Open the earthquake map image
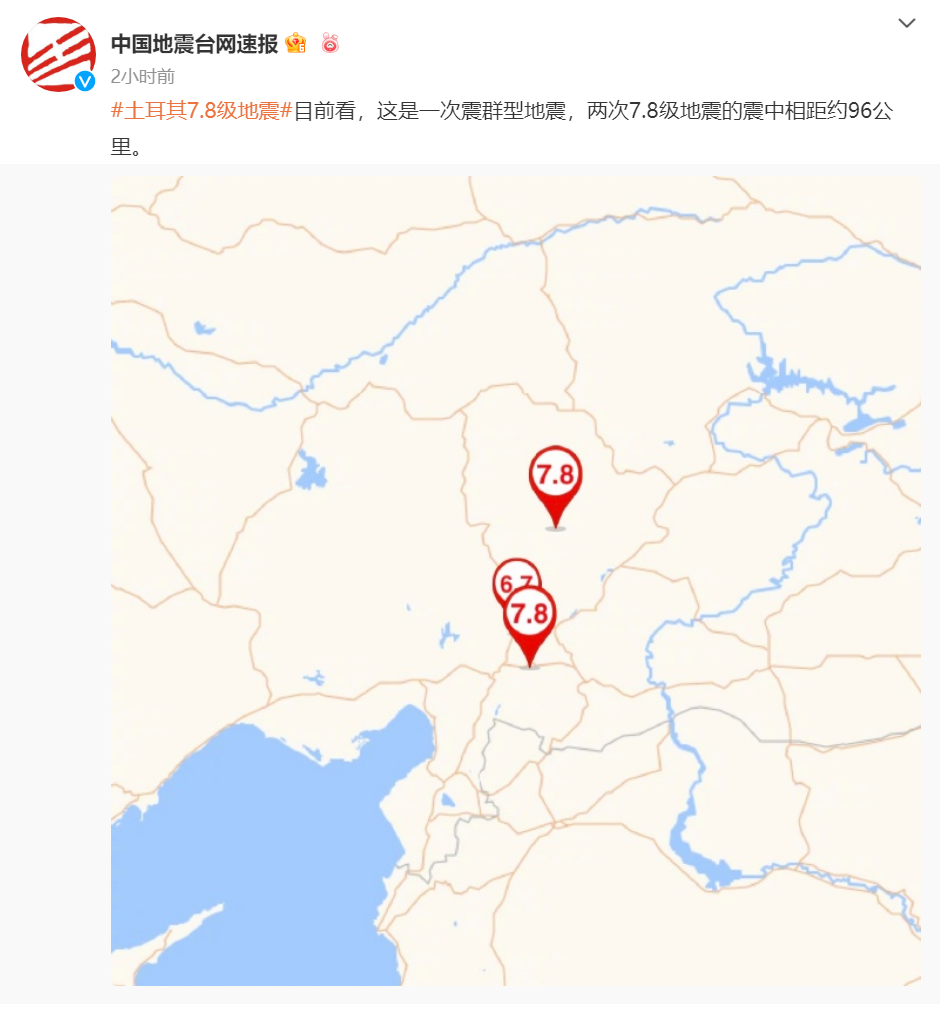The image size is (940, 1010). pos(515,580)
